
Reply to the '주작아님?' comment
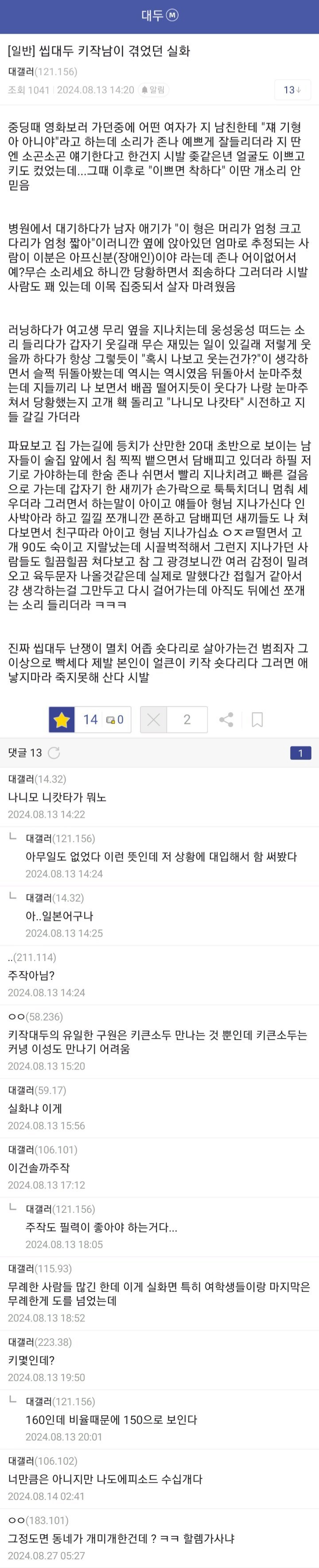click(31, 975)
